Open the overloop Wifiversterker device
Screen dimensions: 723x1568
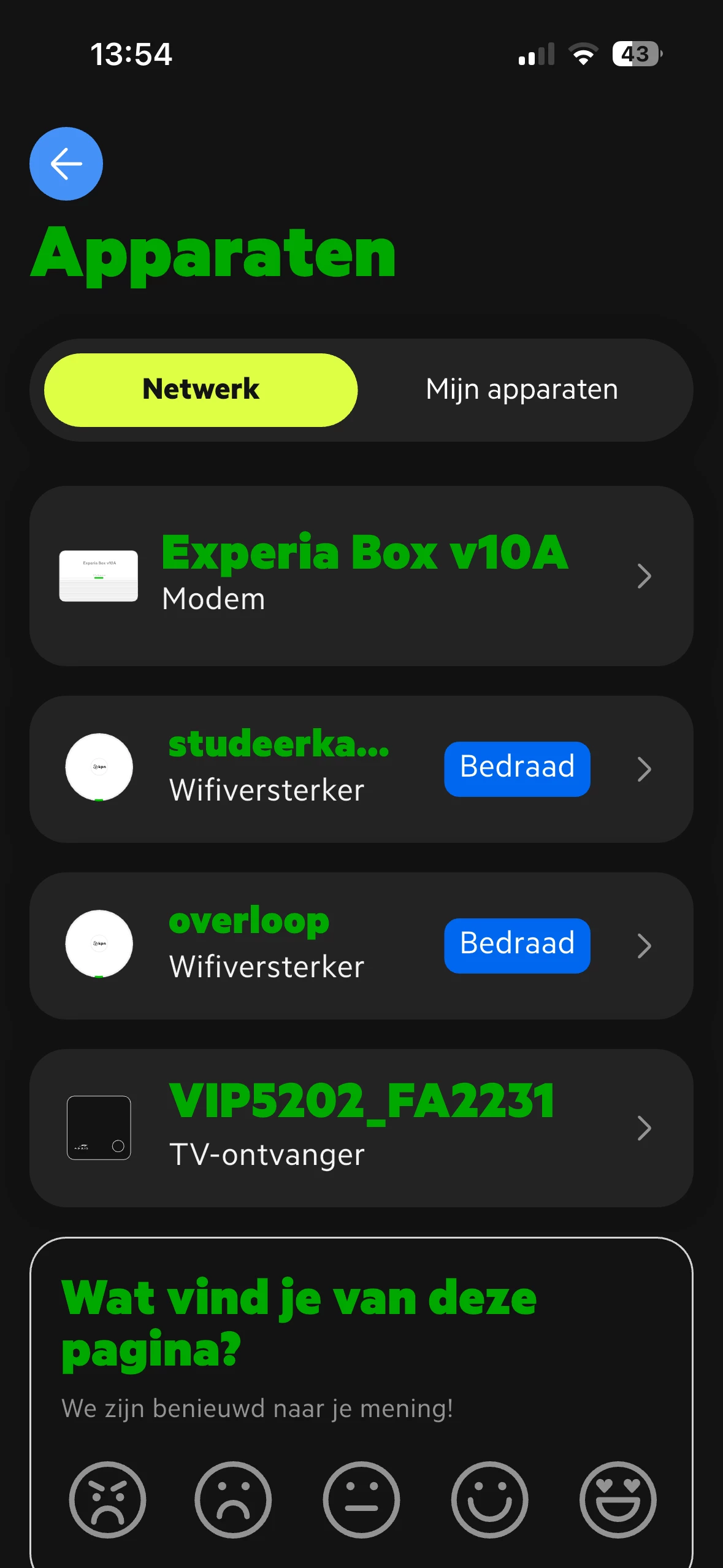361,945
